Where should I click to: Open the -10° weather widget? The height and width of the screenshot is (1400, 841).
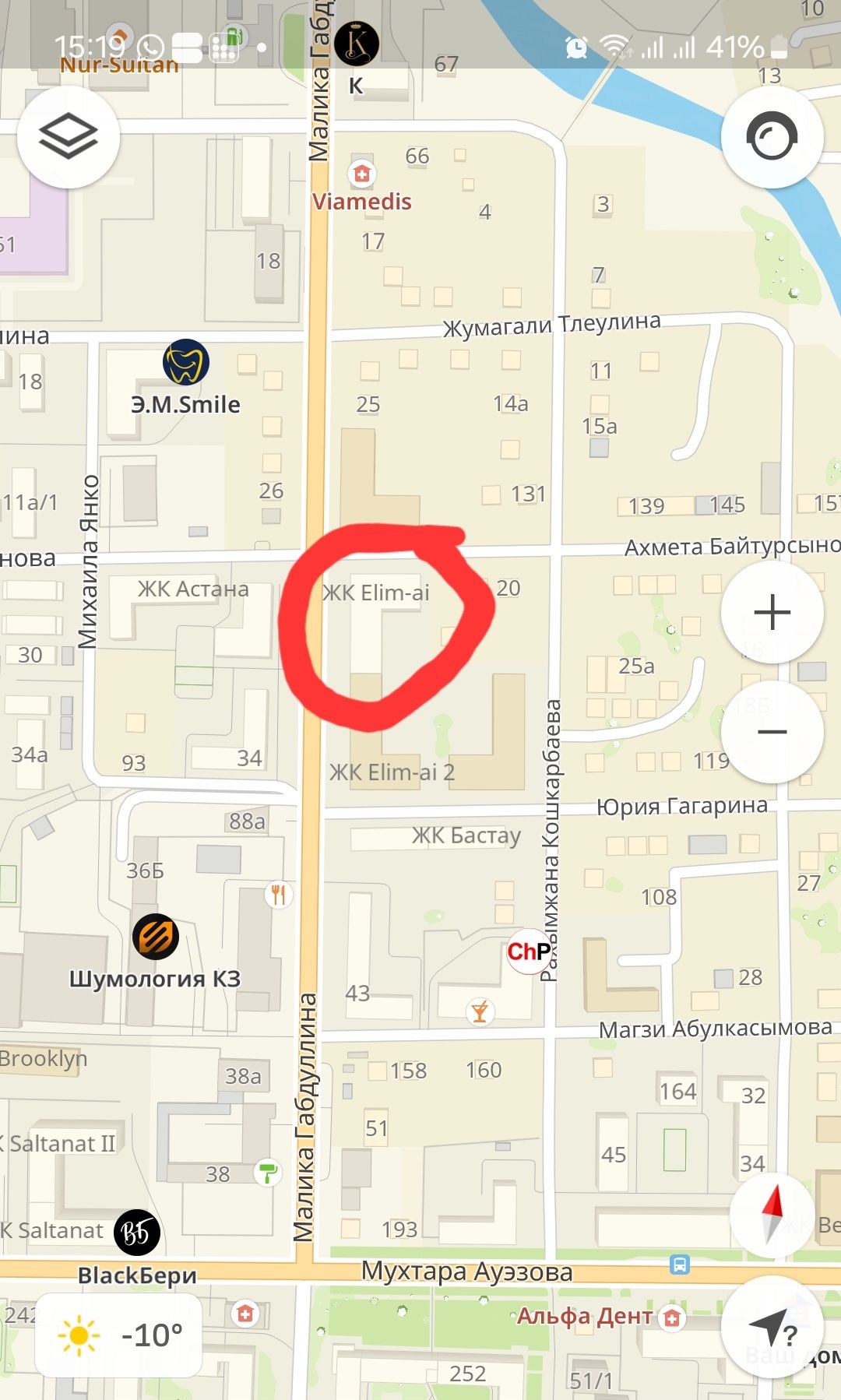coord(119,1335)
